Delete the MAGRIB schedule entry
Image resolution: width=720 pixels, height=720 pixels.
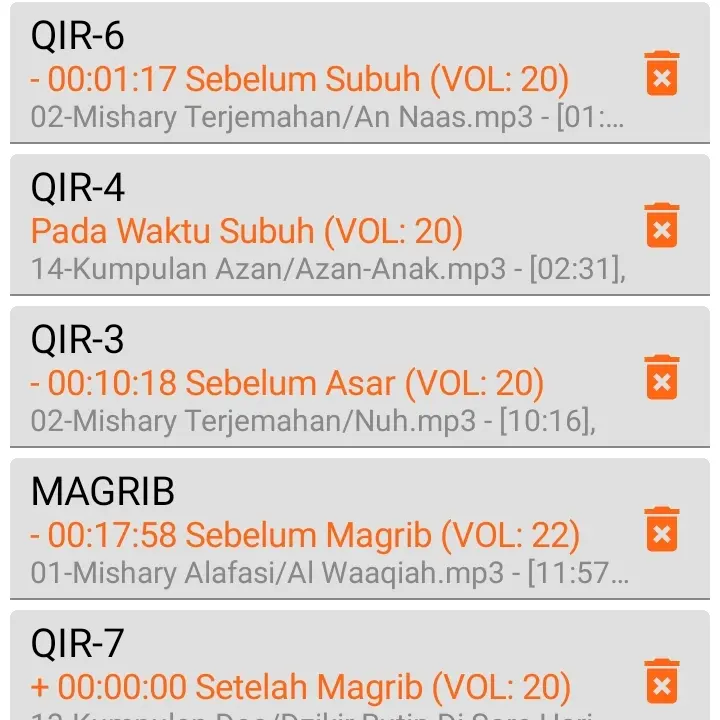coord(661,530)
